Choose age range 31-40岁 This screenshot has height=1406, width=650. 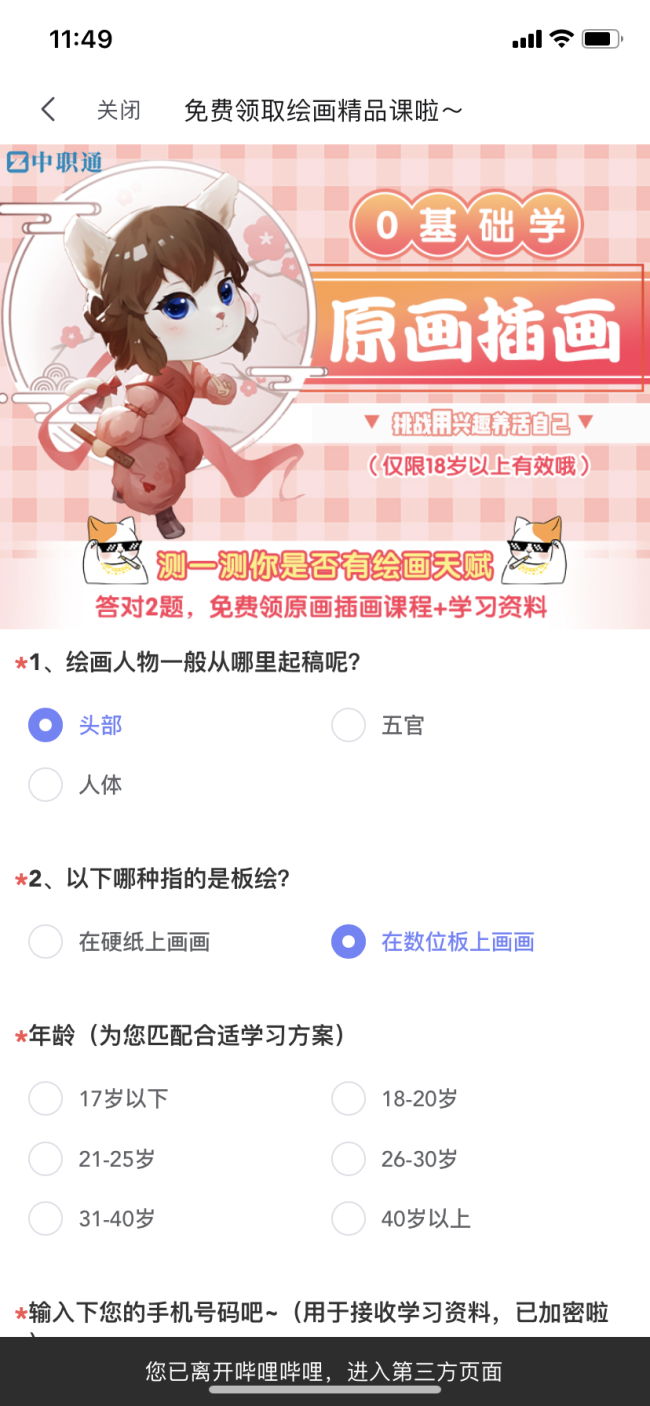[46, 1219]
